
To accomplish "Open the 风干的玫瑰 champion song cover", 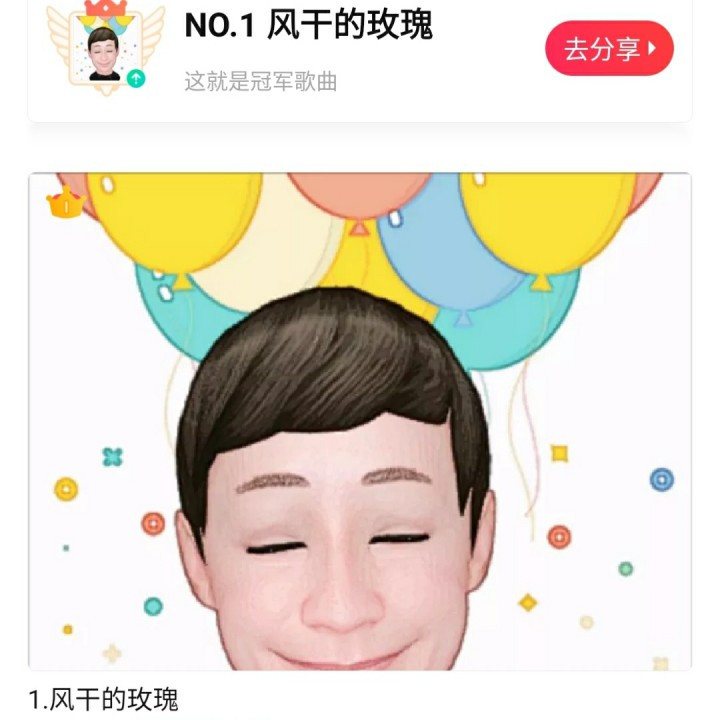I will pos(360,421).
